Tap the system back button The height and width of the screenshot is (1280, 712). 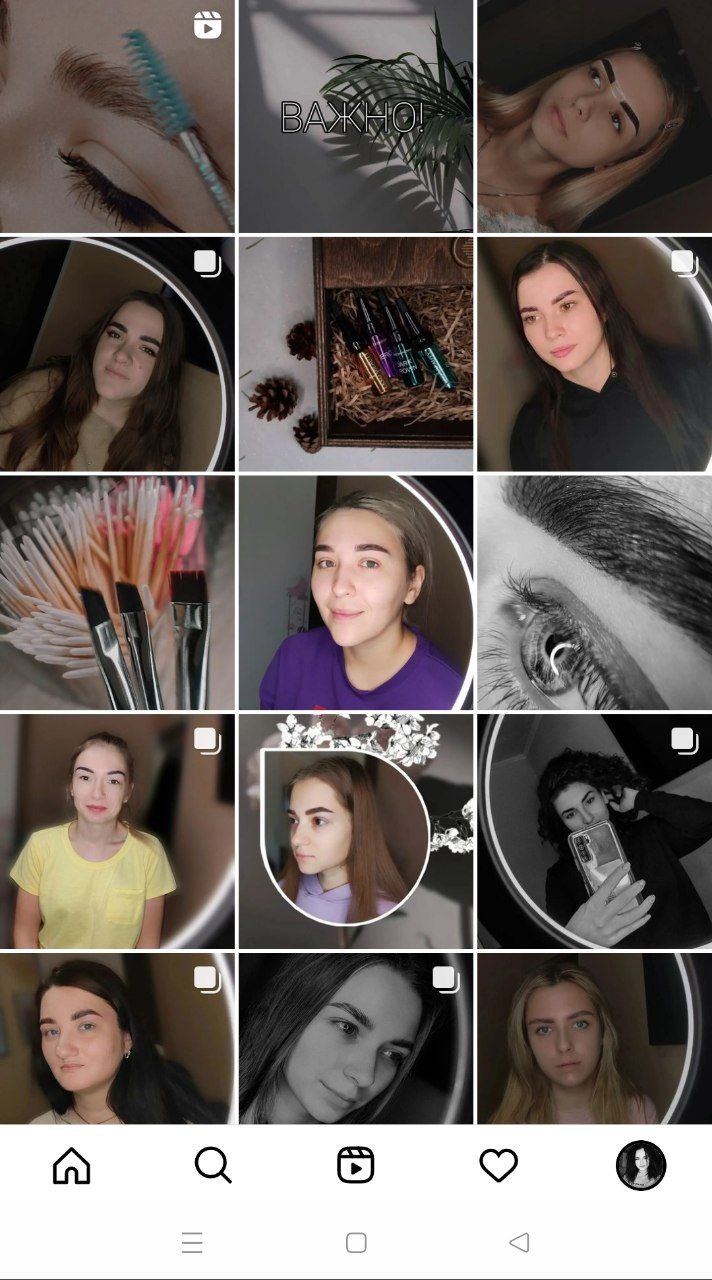[x=518, y=1243]
